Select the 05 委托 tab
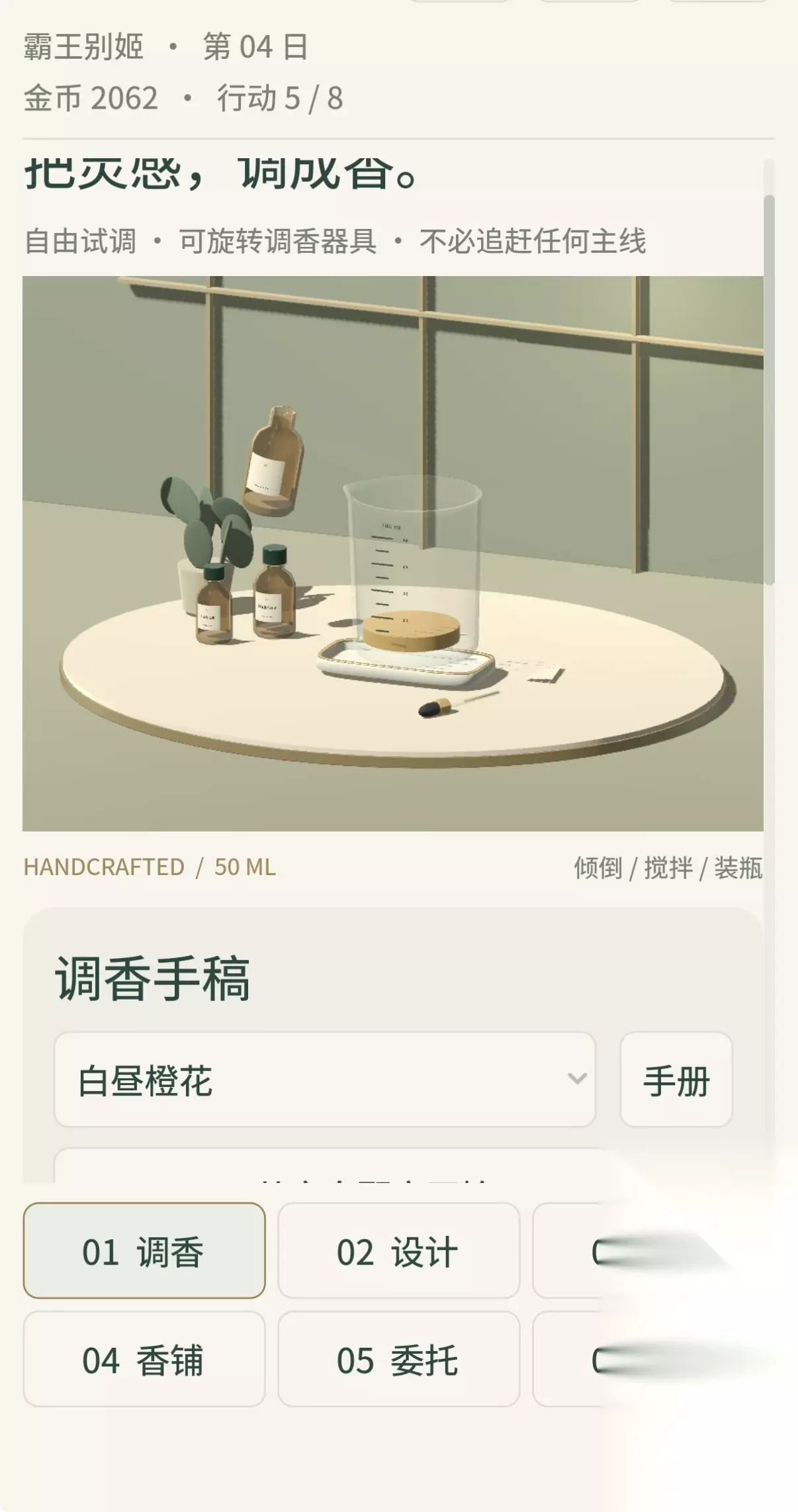The height and width of the screenshot is (1512, 798). pos(398,1359)
